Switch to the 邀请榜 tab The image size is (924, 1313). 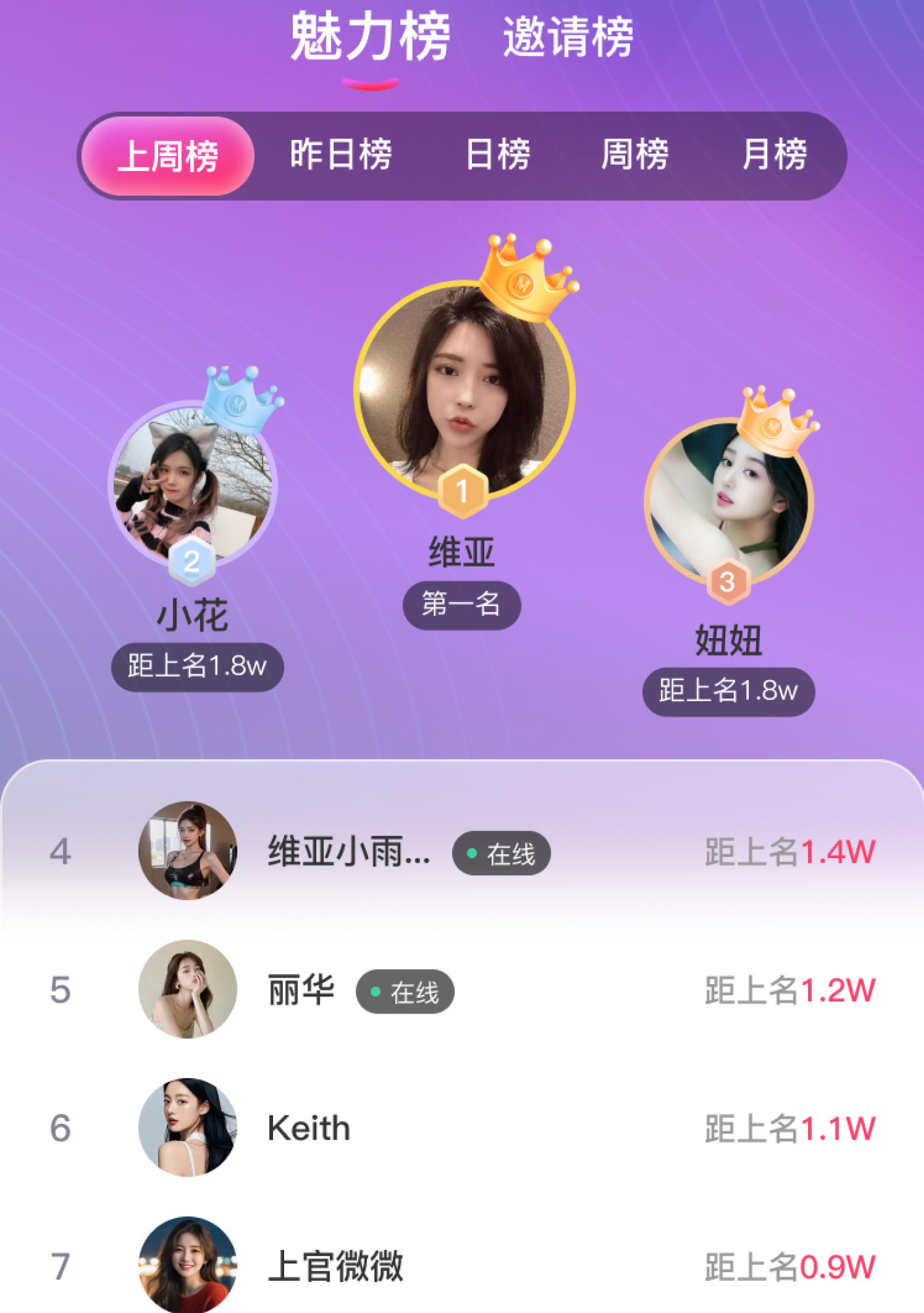[x=568, y=37]
